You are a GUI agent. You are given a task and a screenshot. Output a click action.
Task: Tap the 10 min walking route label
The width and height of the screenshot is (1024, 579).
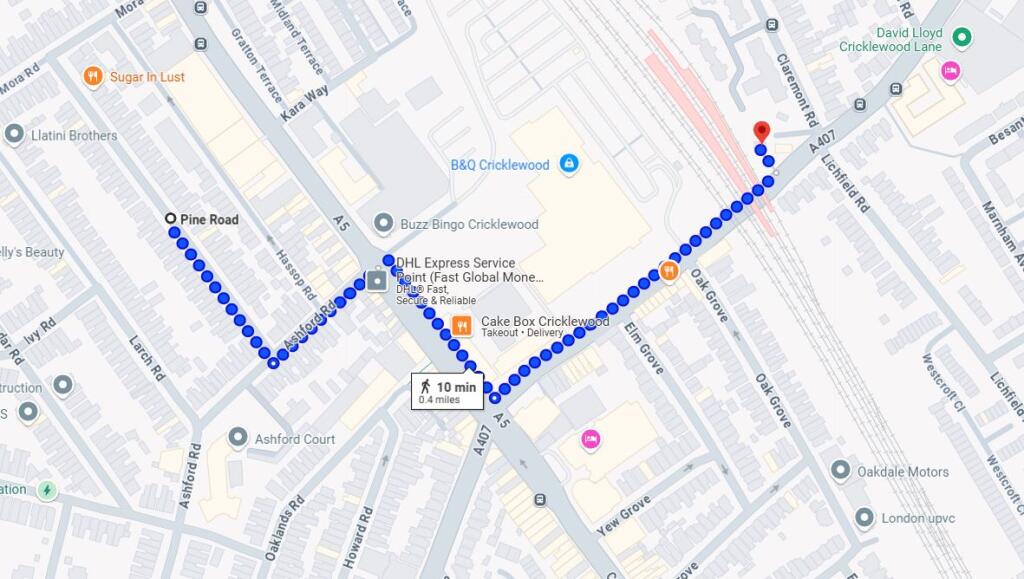point(448,391)
